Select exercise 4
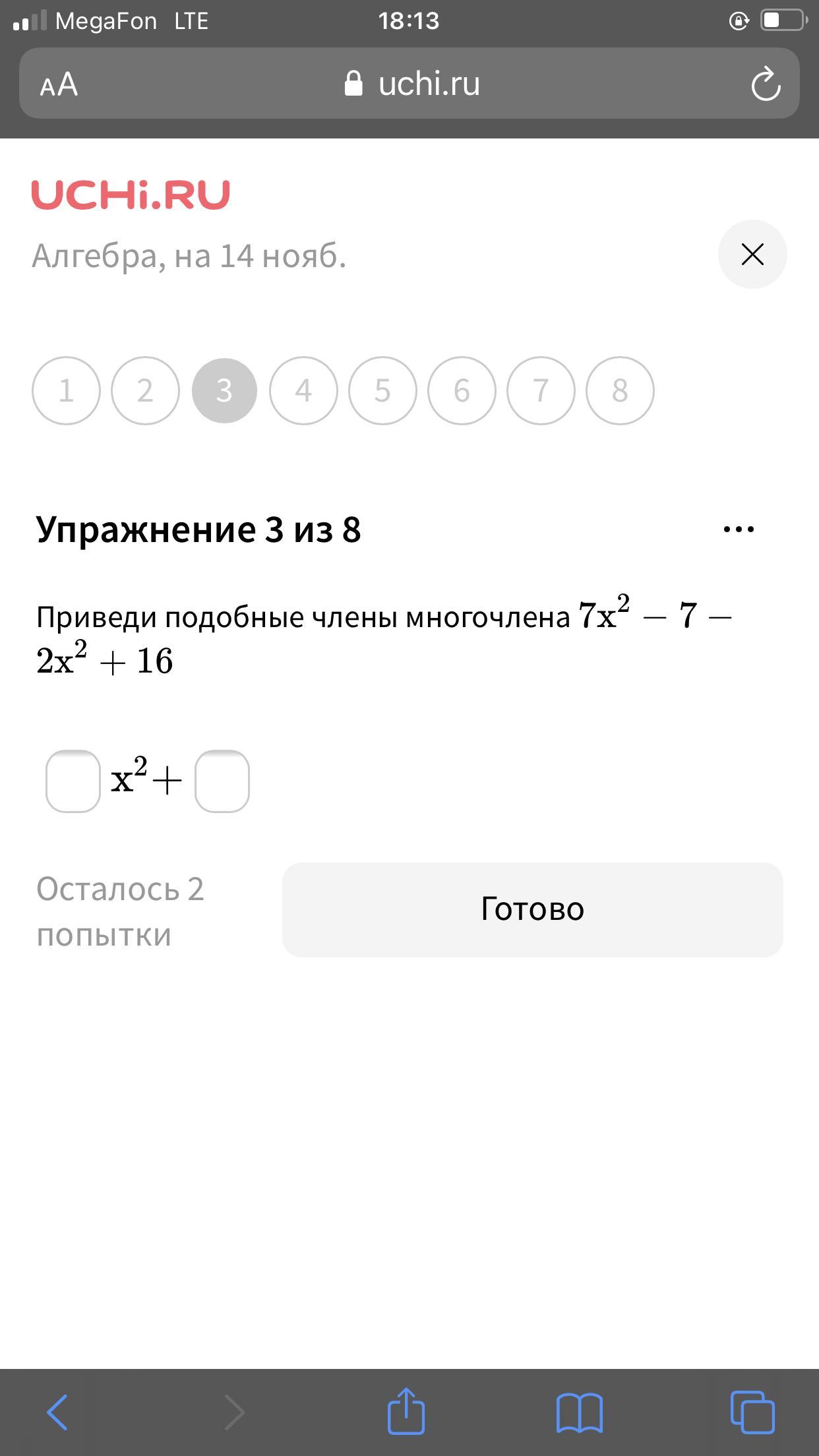 [303, 390]
